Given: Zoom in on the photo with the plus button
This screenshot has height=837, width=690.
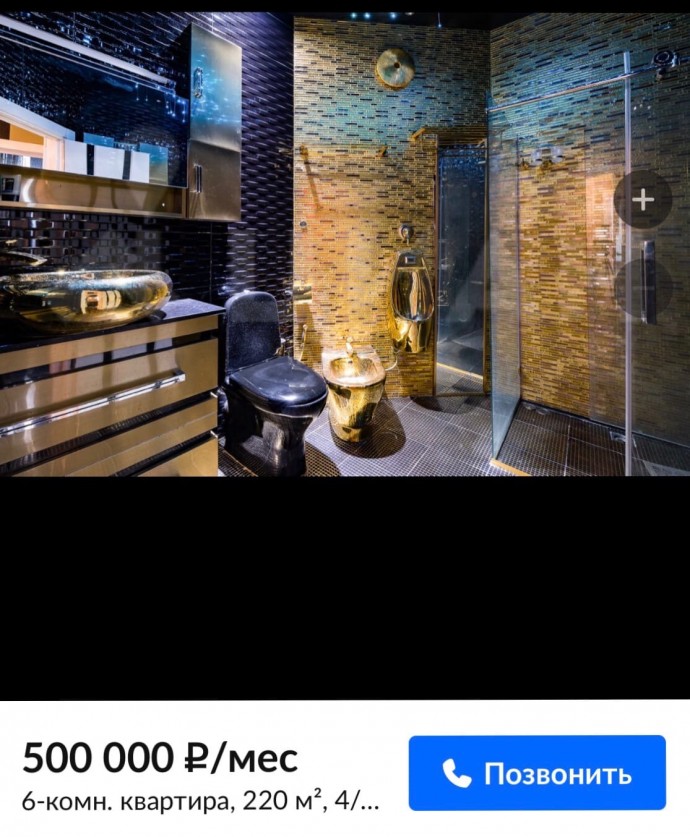Looking at the screenshot, I should point(642,200).
